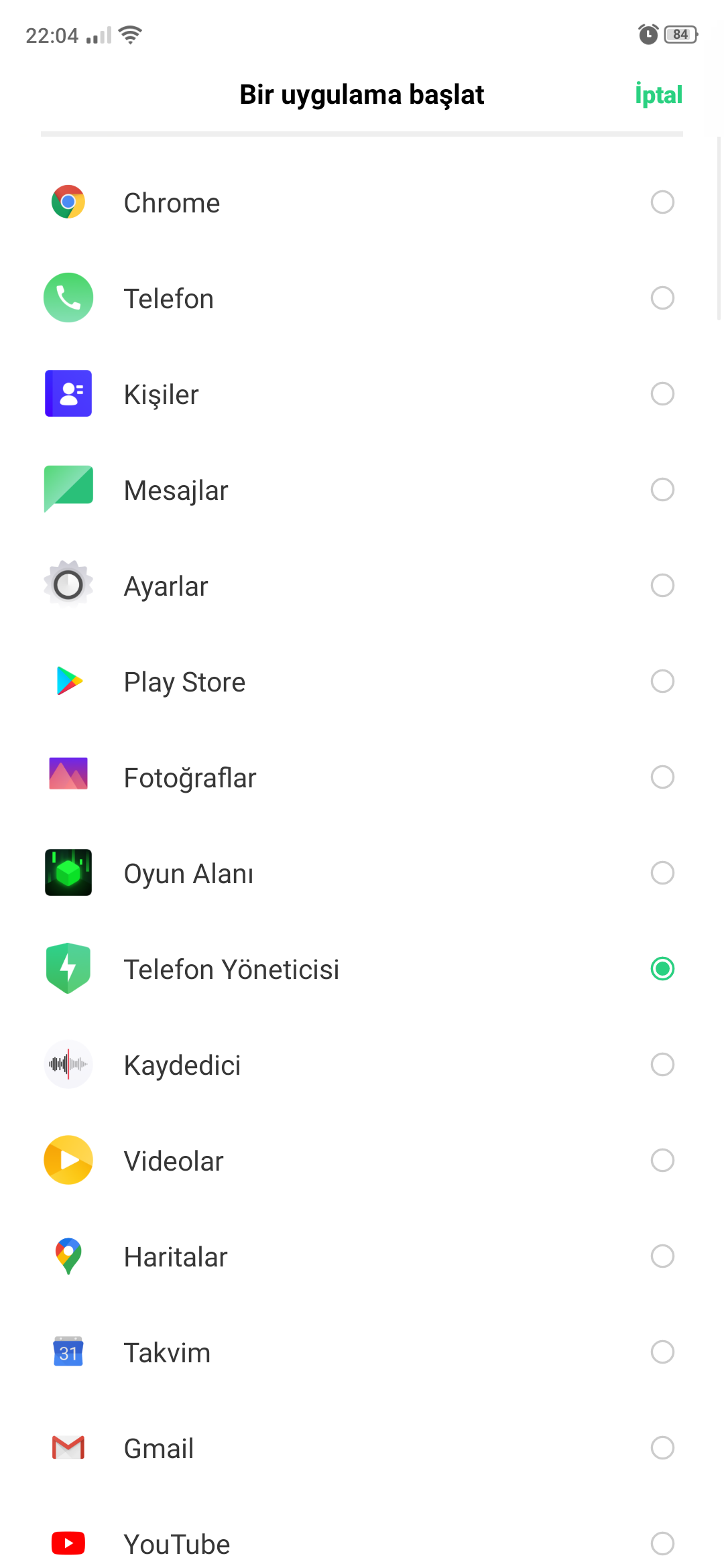Choose Ayarlar as the launch app

click(362, 586)
